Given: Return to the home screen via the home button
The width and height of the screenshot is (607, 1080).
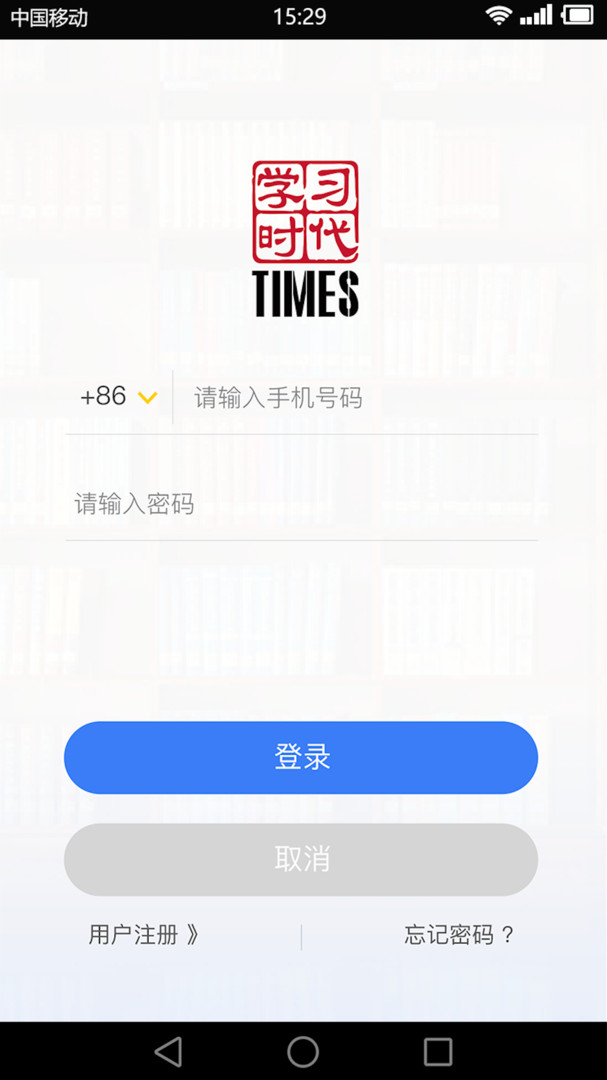Looking at the screenshot, I should [x=303, y=1051].
